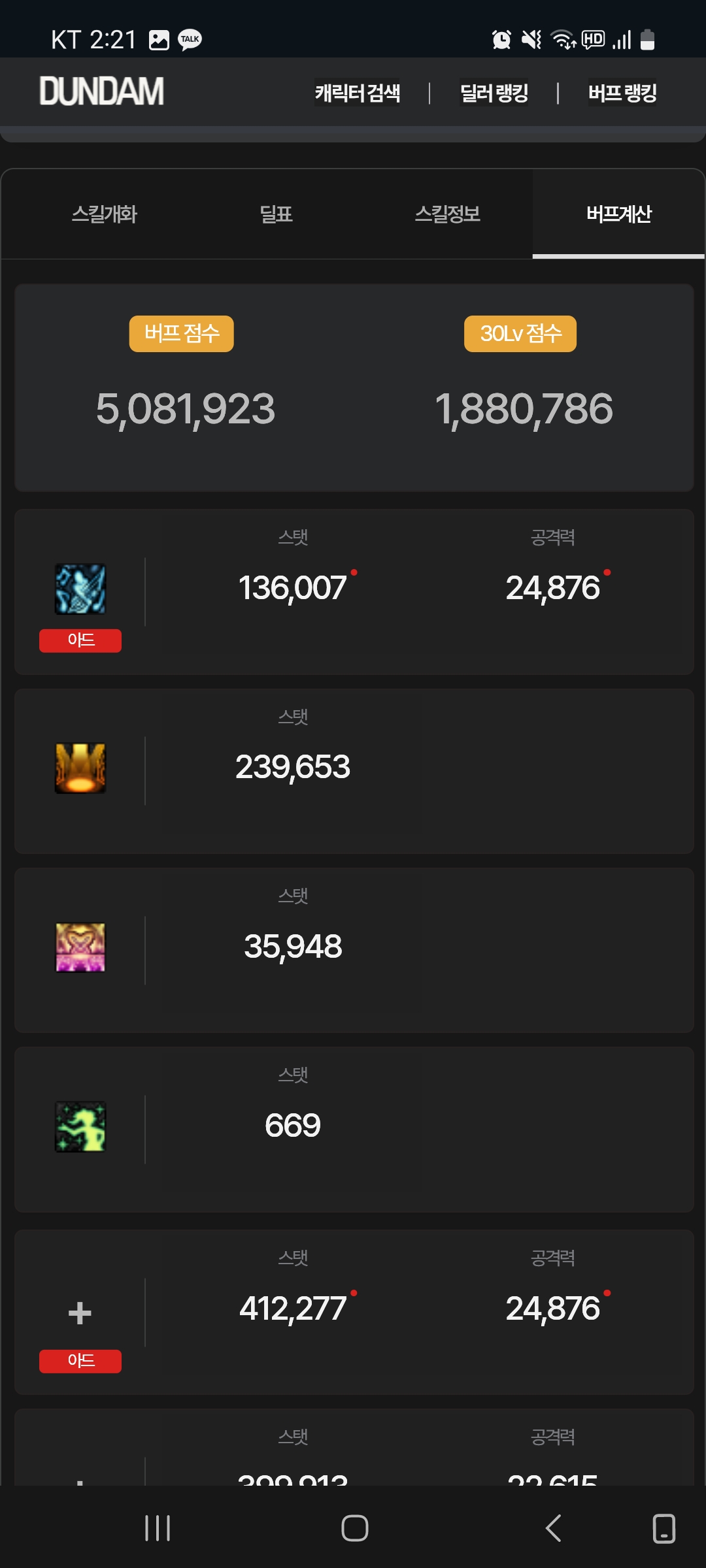Open the DUNDAM home logo
Screen dimensions: 706x1568
[101, 91]
